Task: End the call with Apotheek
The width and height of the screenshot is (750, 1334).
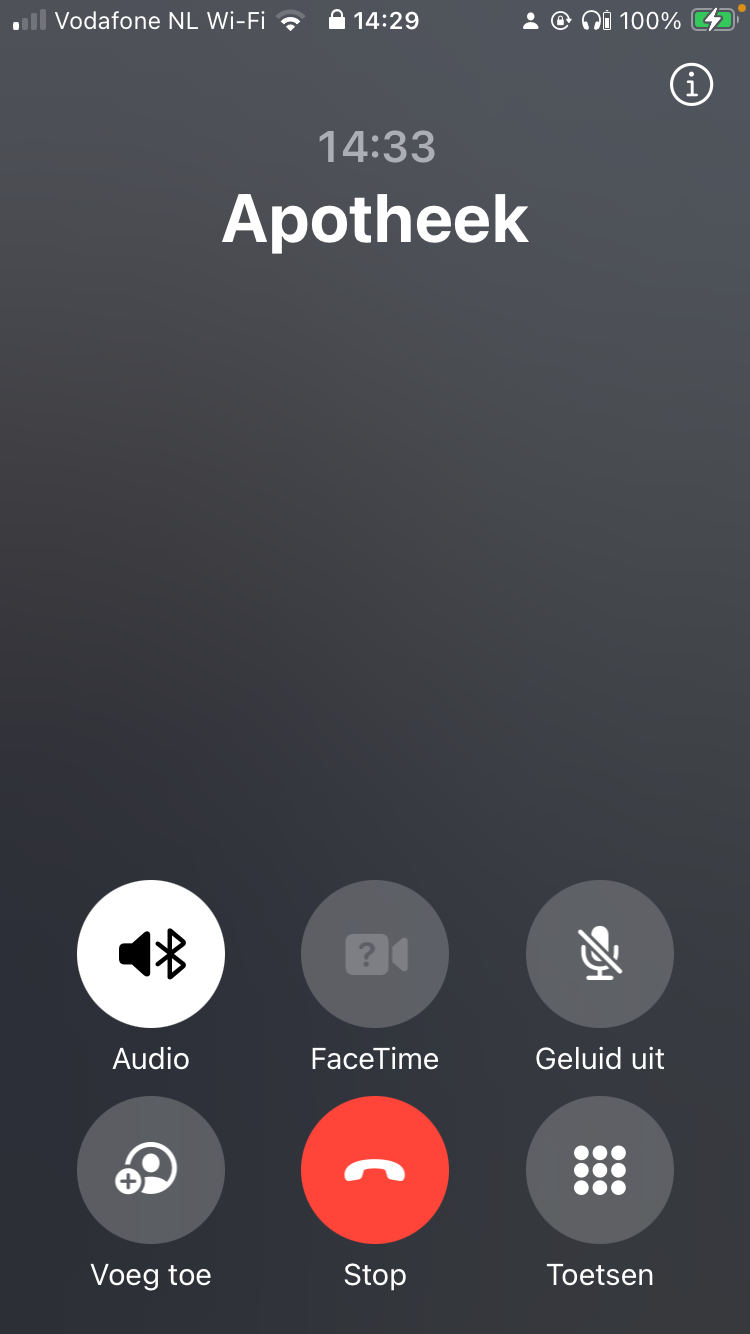Action: (375, 1170)
